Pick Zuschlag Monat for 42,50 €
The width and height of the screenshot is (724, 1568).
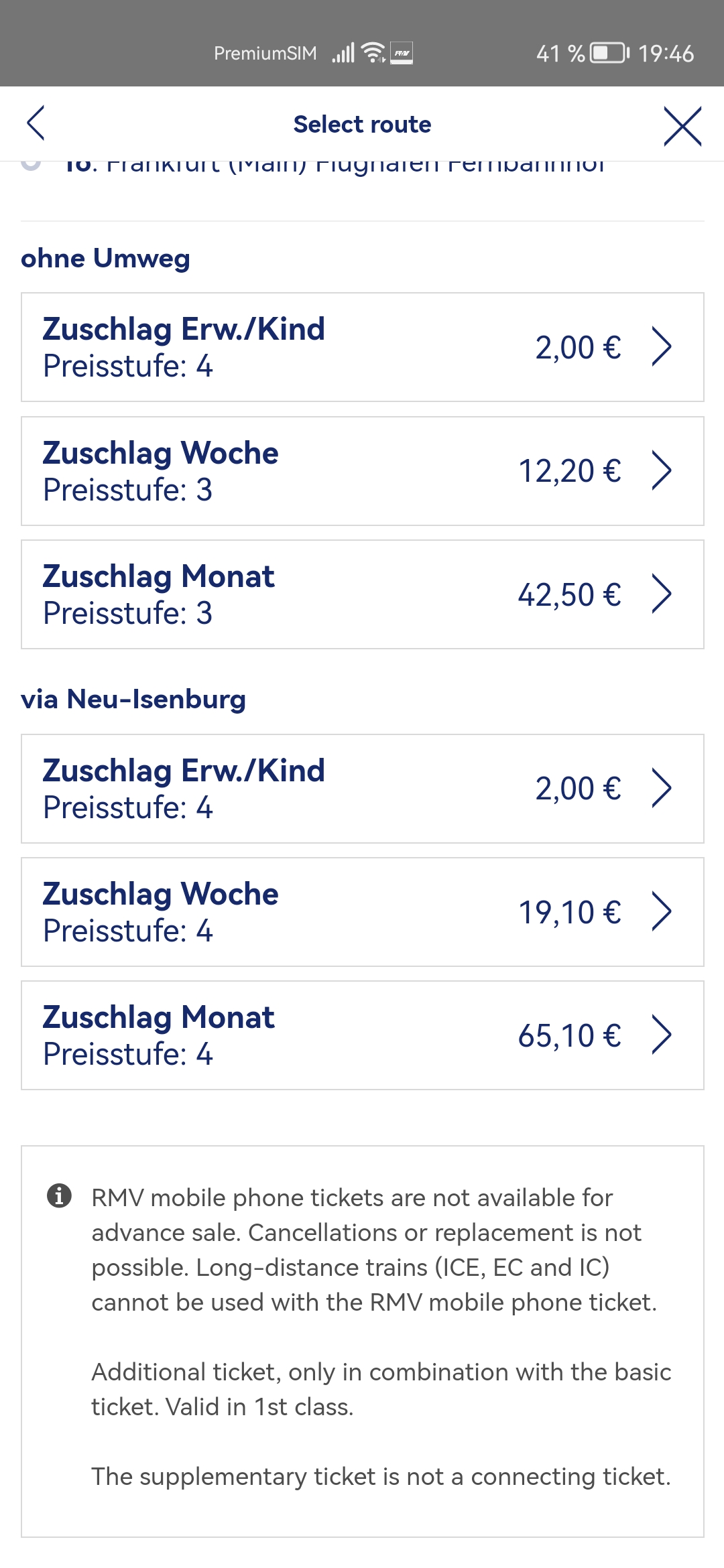[x=362, y=594]
